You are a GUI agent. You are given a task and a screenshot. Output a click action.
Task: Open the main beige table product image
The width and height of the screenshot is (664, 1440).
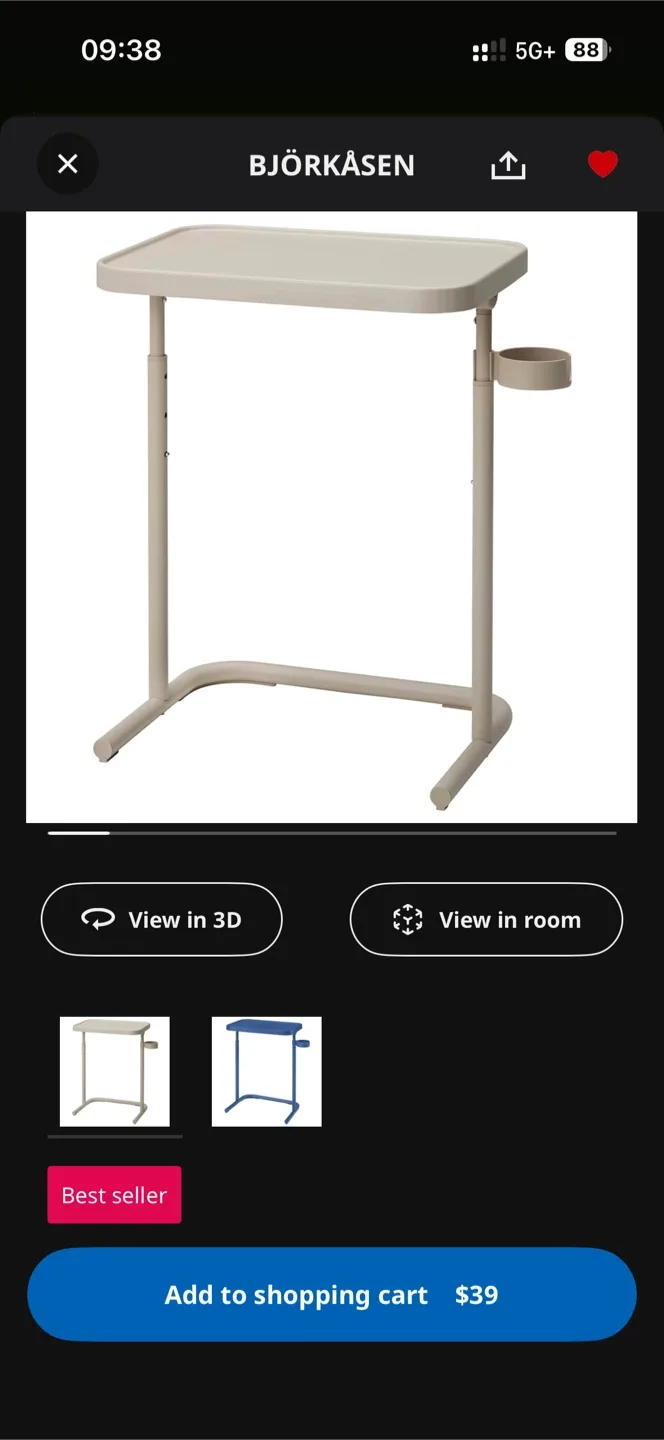tap(332, 517)
